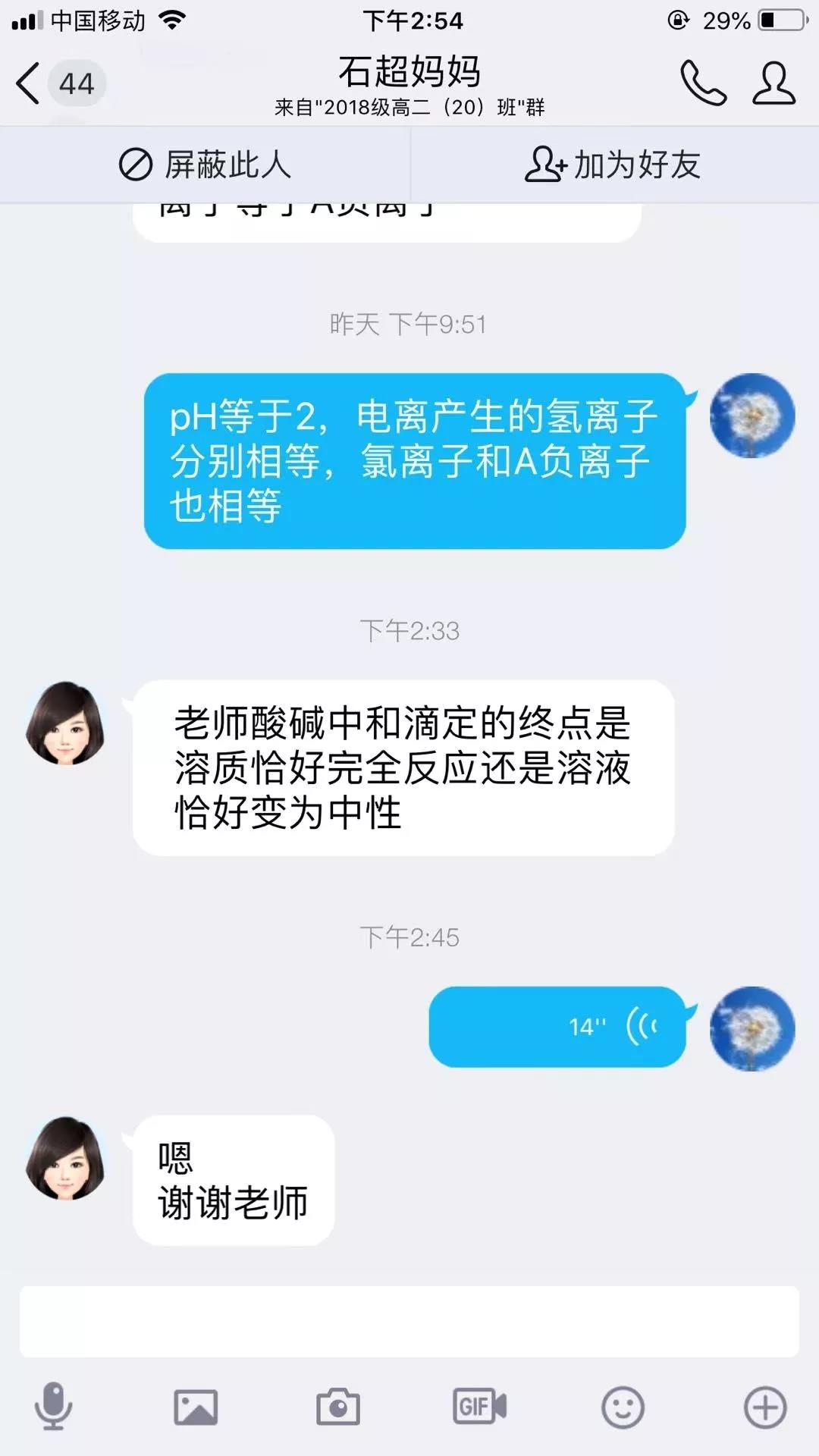Open my dandelion avatar beside the pH message

pos(752,416)
